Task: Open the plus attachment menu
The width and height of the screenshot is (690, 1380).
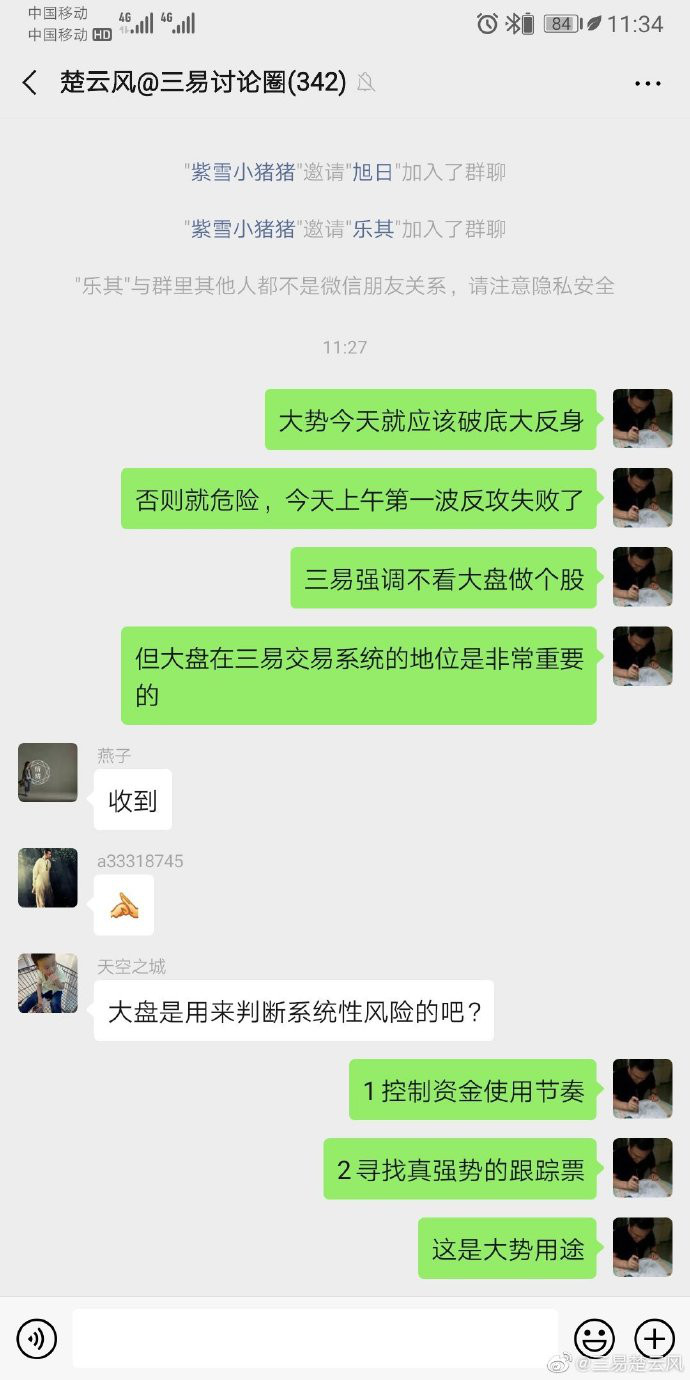Action: tap(654, 1338)
